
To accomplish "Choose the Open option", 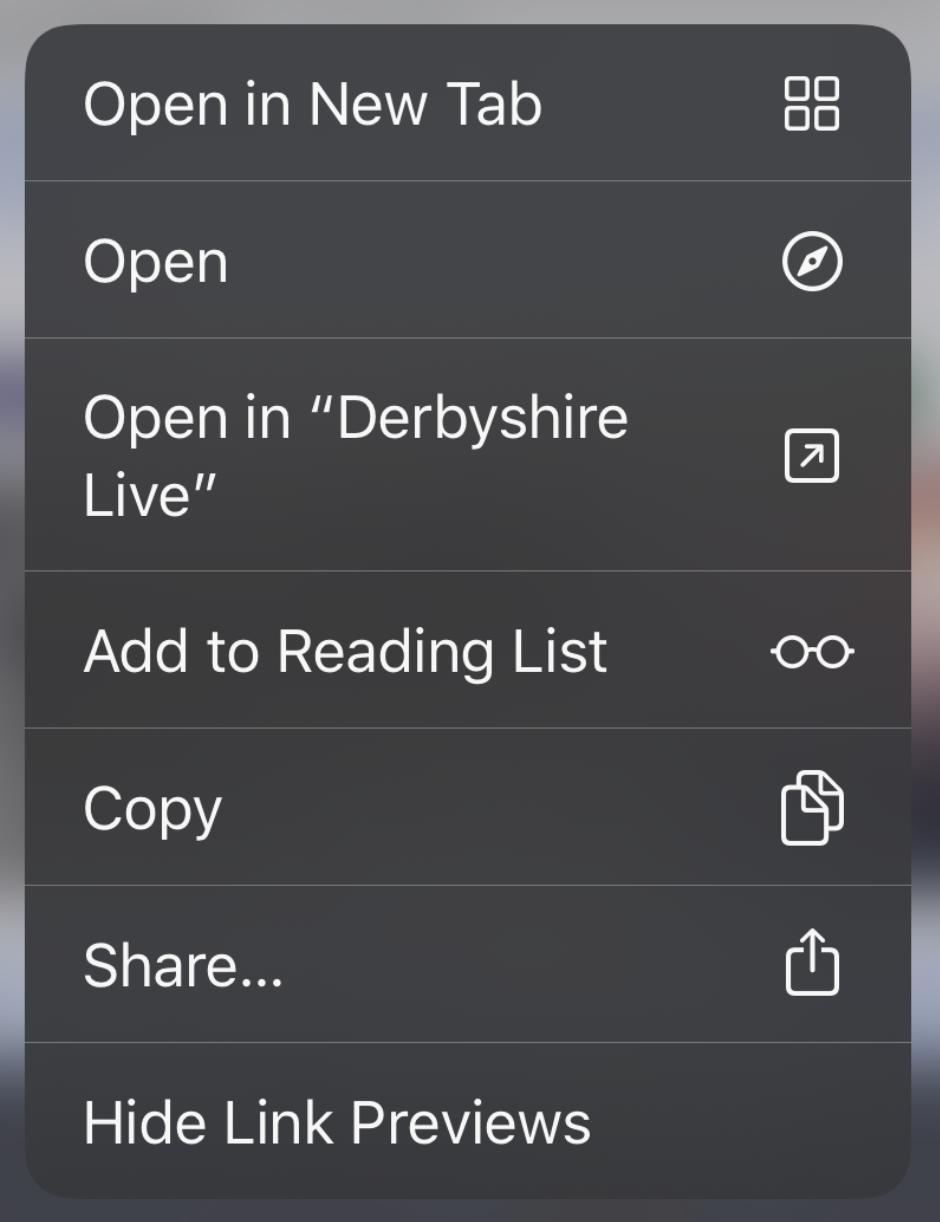I will (x=467, y=261).
